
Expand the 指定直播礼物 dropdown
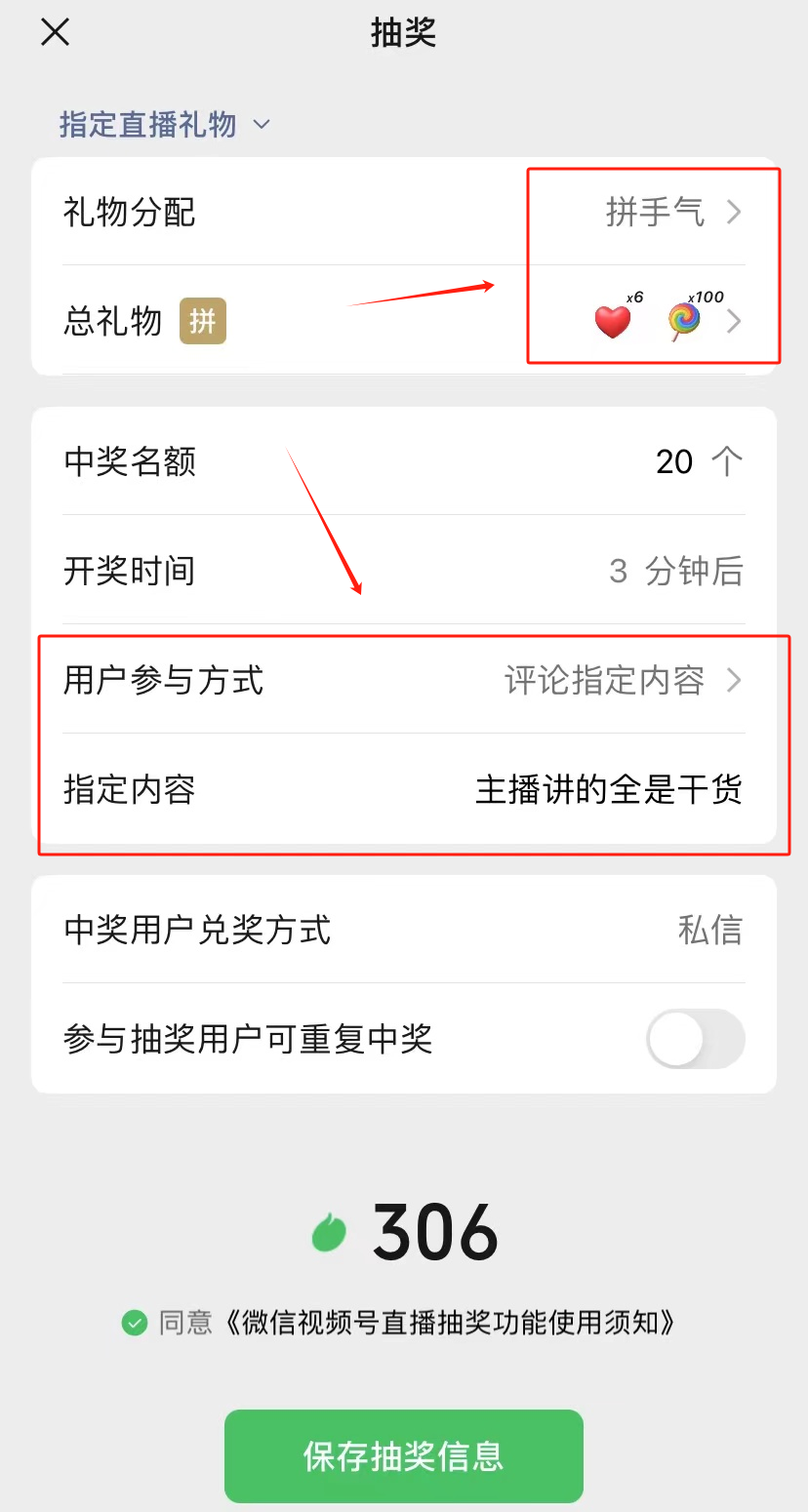pyautogui.click(x=164, y=125)
